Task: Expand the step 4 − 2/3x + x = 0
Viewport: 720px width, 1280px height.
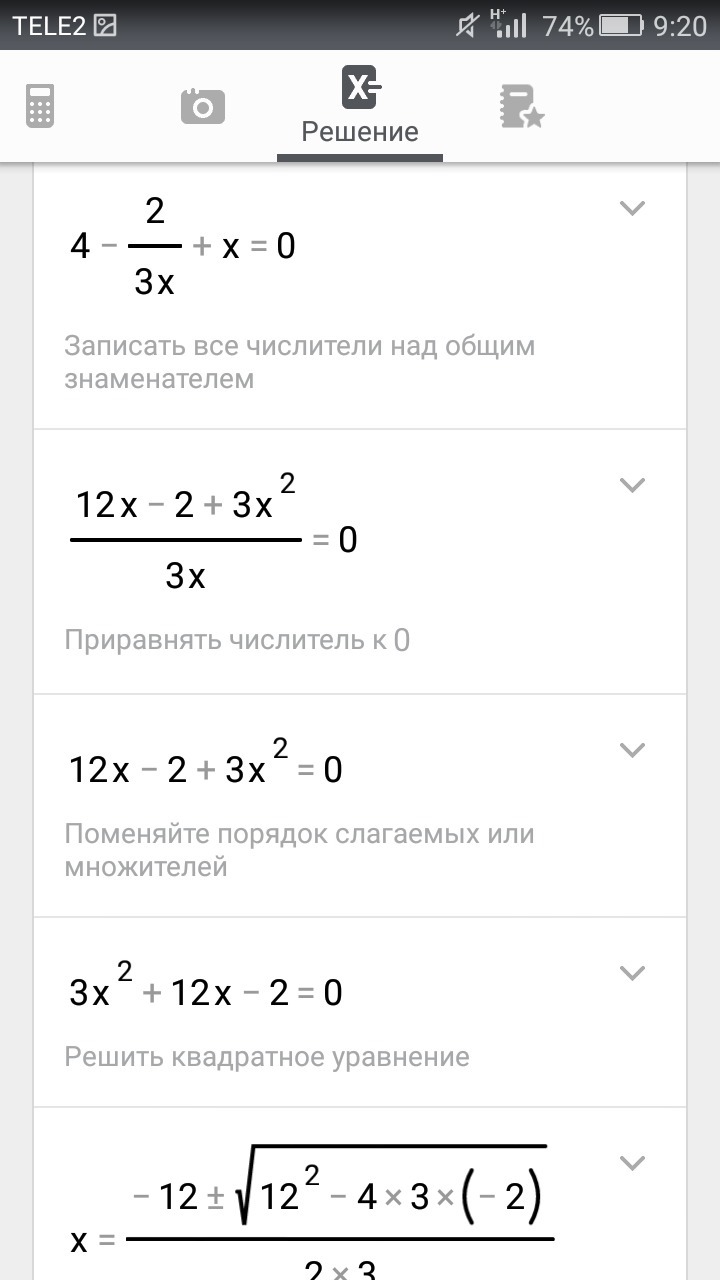Action: 632,208
